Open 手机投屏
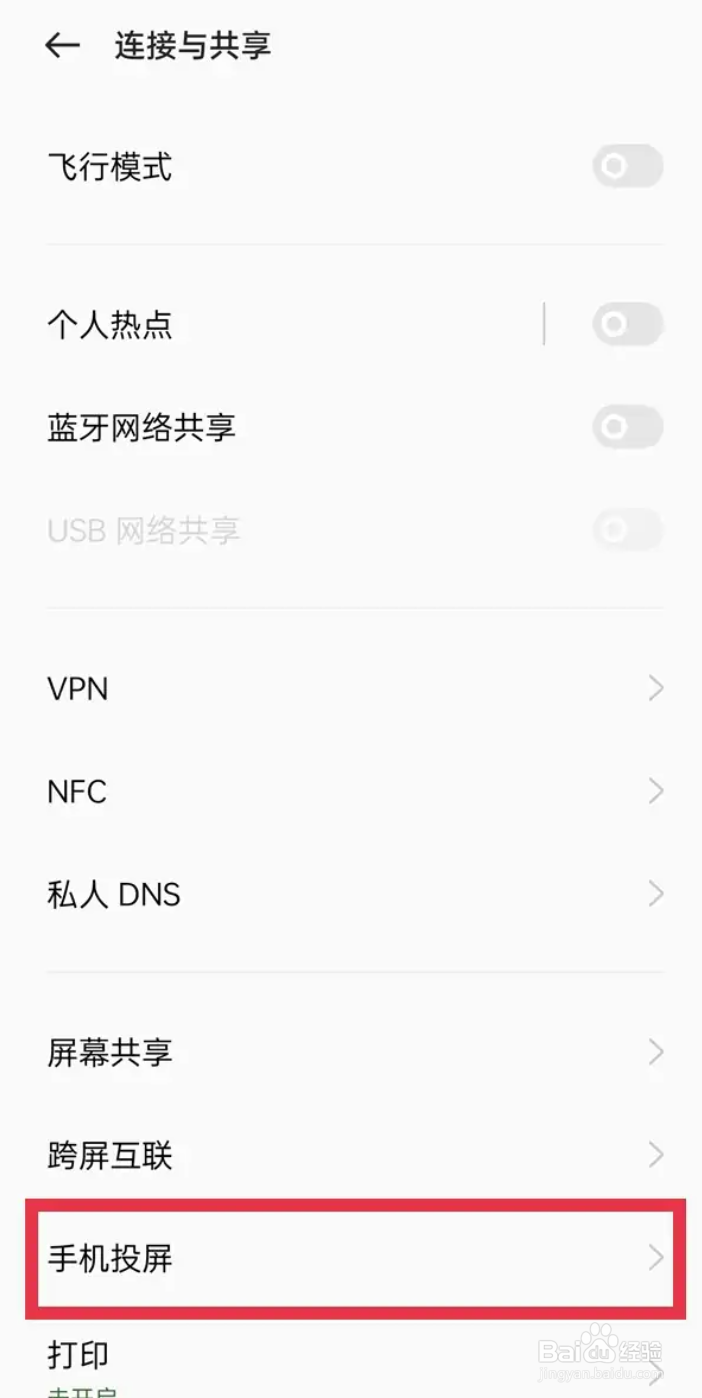The image size is (702, 1398). [x=355, y=1258]
